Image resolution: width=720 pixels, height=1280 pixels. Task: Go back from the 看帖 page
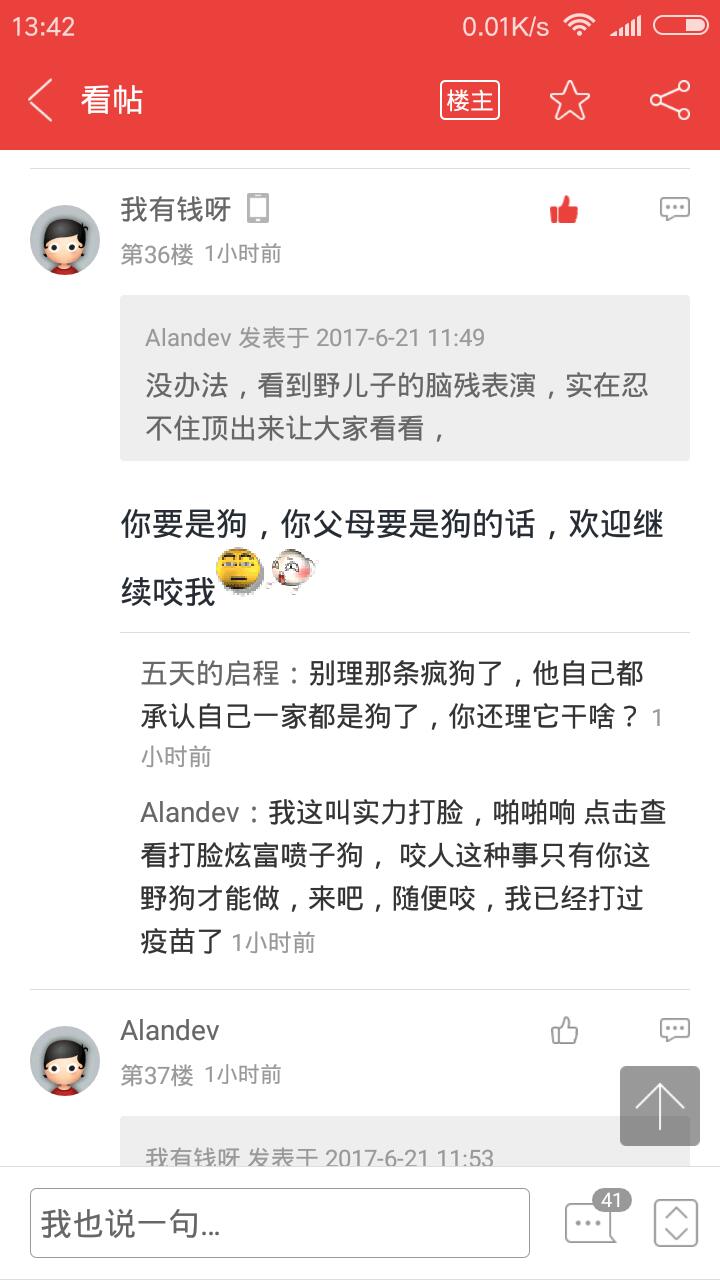coord(40,101)
